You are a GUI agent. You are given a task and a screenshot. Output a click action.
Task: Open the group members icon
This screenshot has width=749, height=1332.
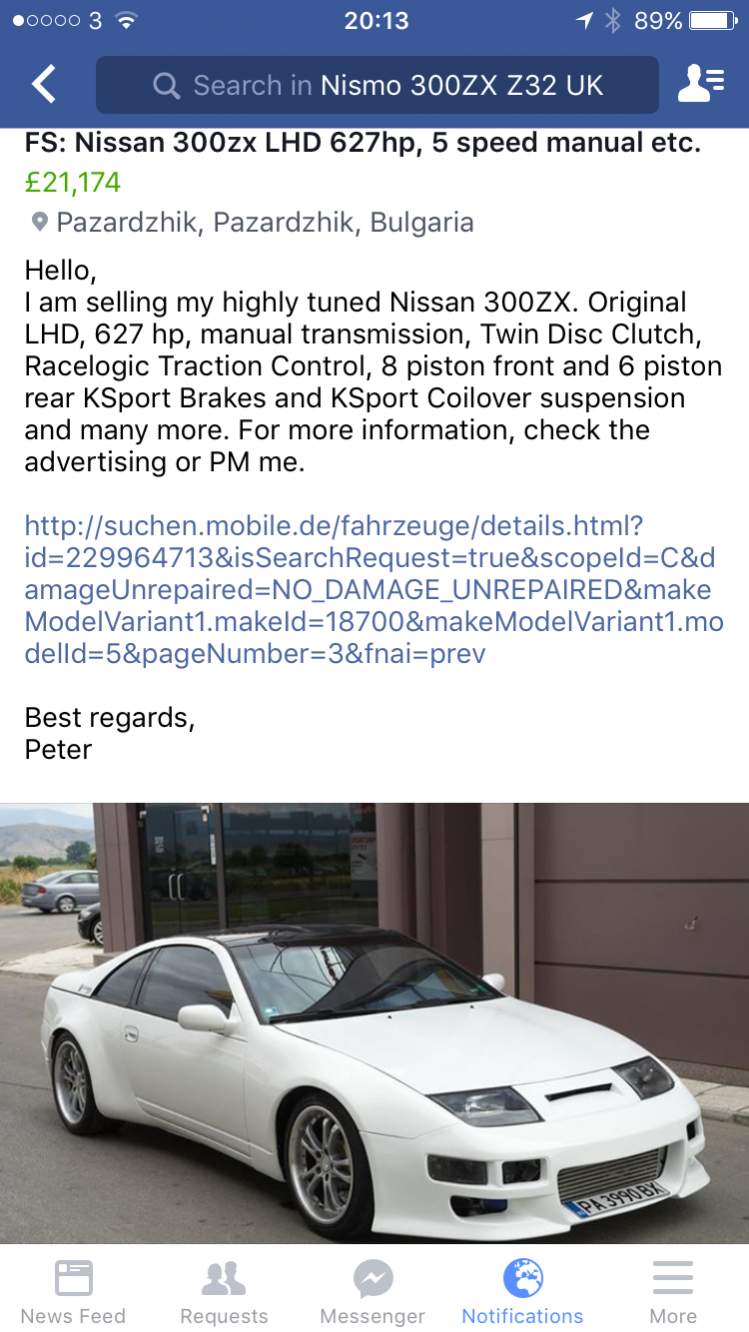(701, 85)
